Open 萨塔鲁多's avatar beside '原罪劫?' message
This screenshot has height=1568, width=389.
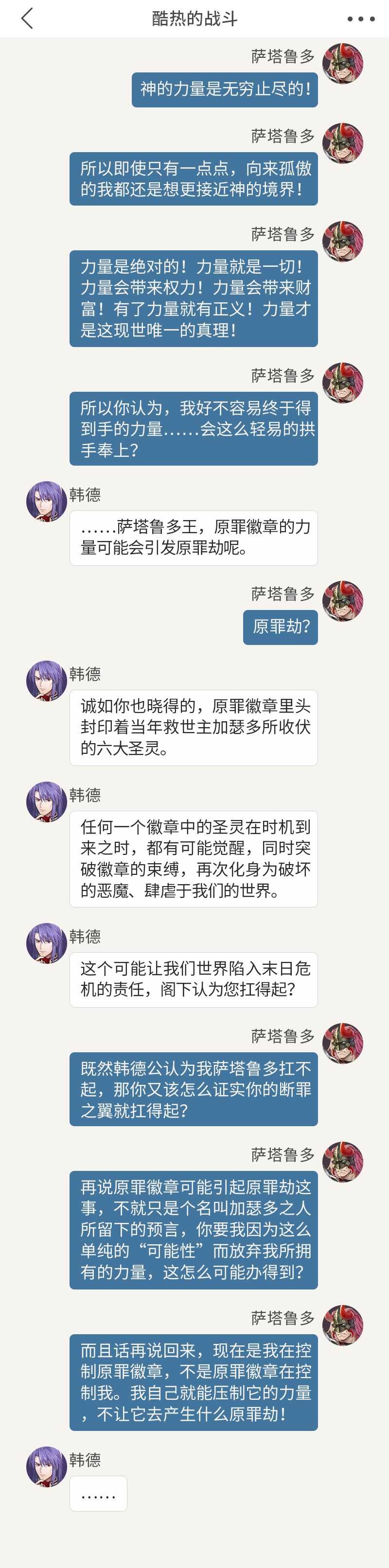[343, 601]
